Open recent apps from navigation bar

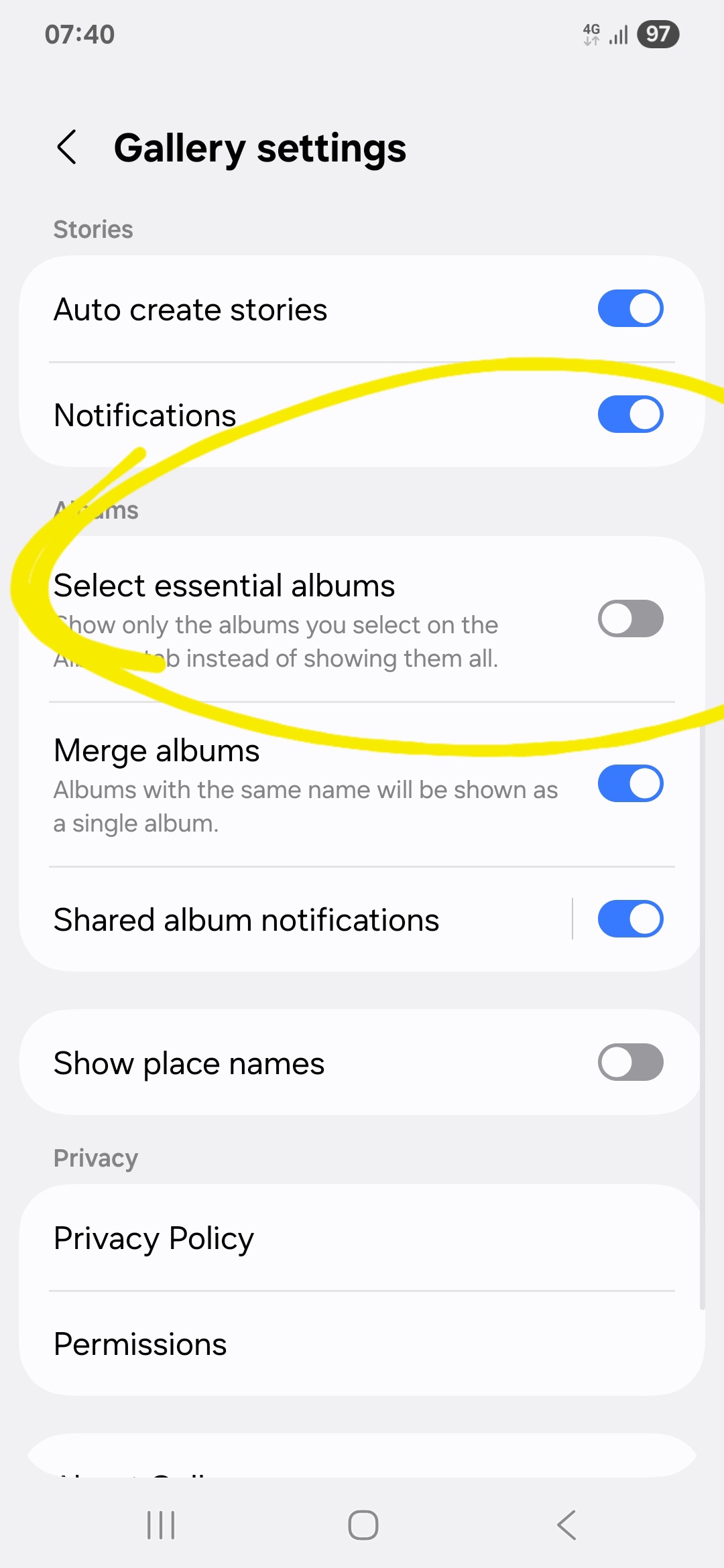[161, 1525]
